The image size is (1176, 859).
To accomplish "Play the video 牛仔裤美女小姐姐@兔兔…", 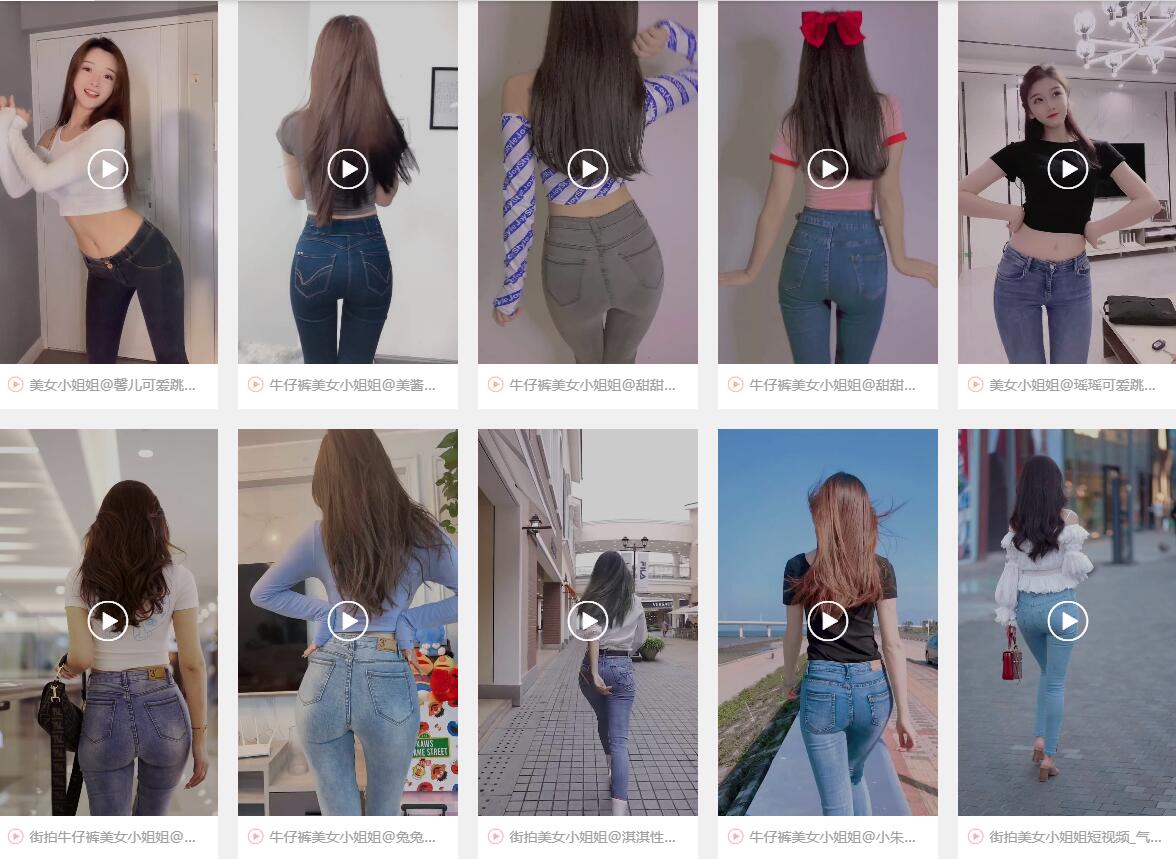I will point(348,621).
